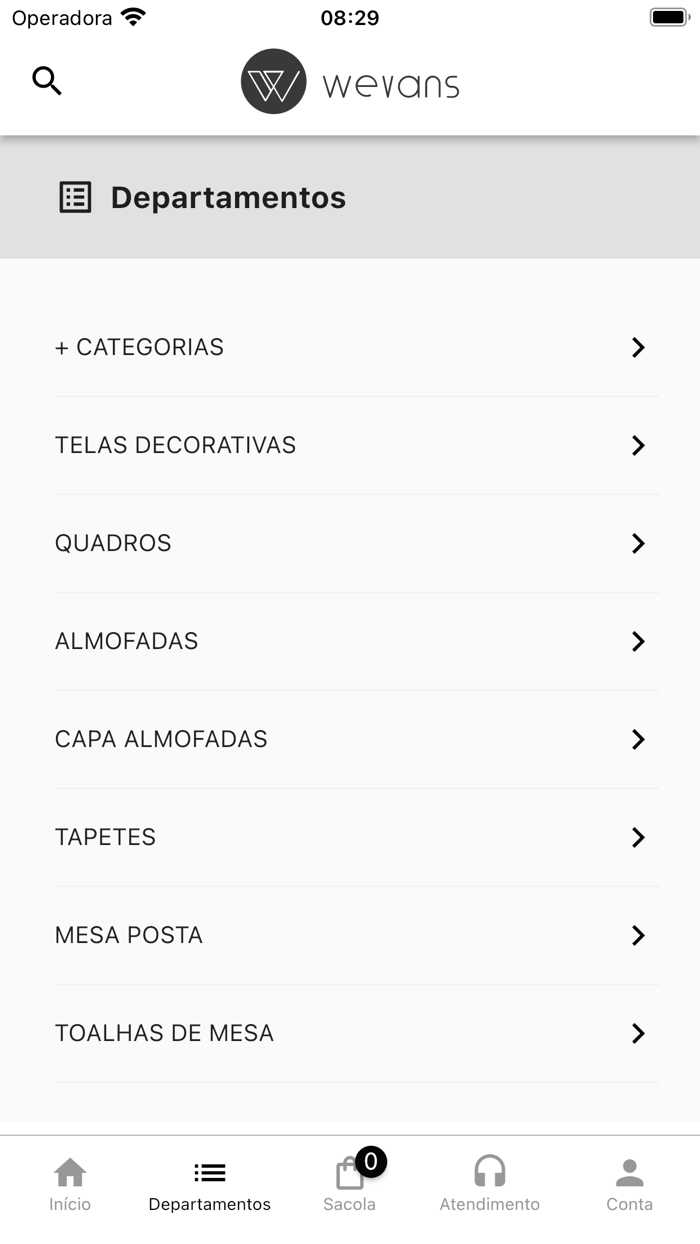
Task: Tap the Departamentos tab in the bottom bar
Action: 210,1185
